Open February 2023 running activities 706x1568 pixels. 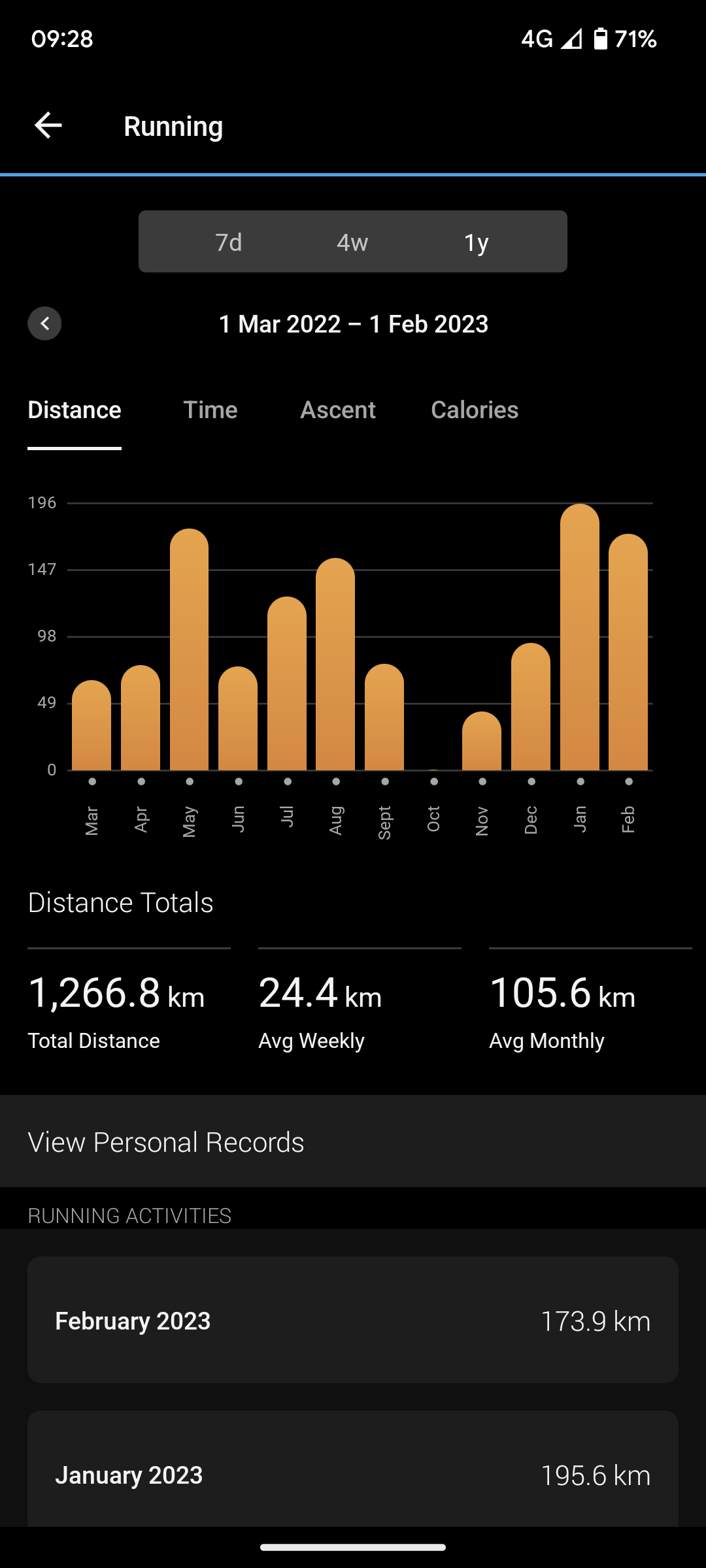(x=353, y=1320)
